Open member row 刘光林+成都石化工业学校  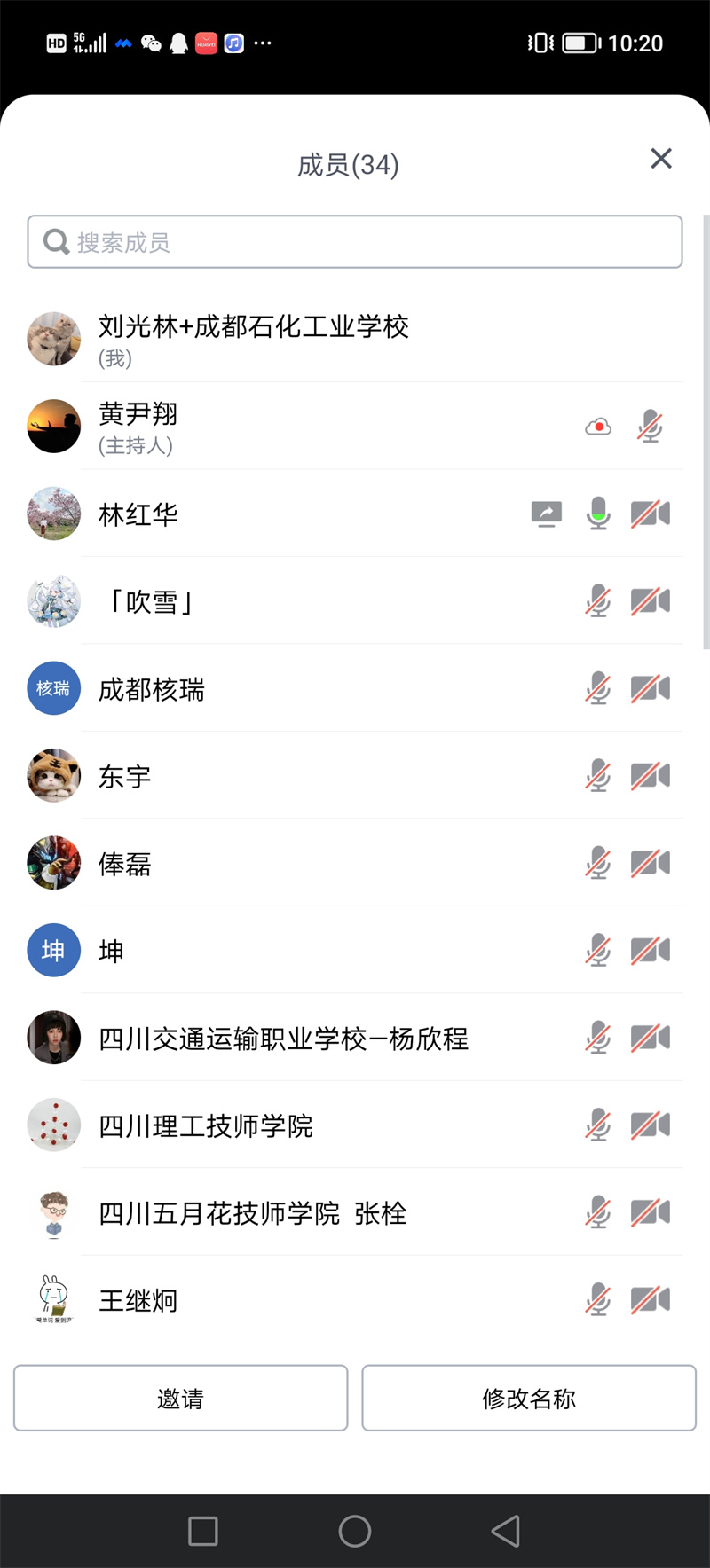point(254,339)
